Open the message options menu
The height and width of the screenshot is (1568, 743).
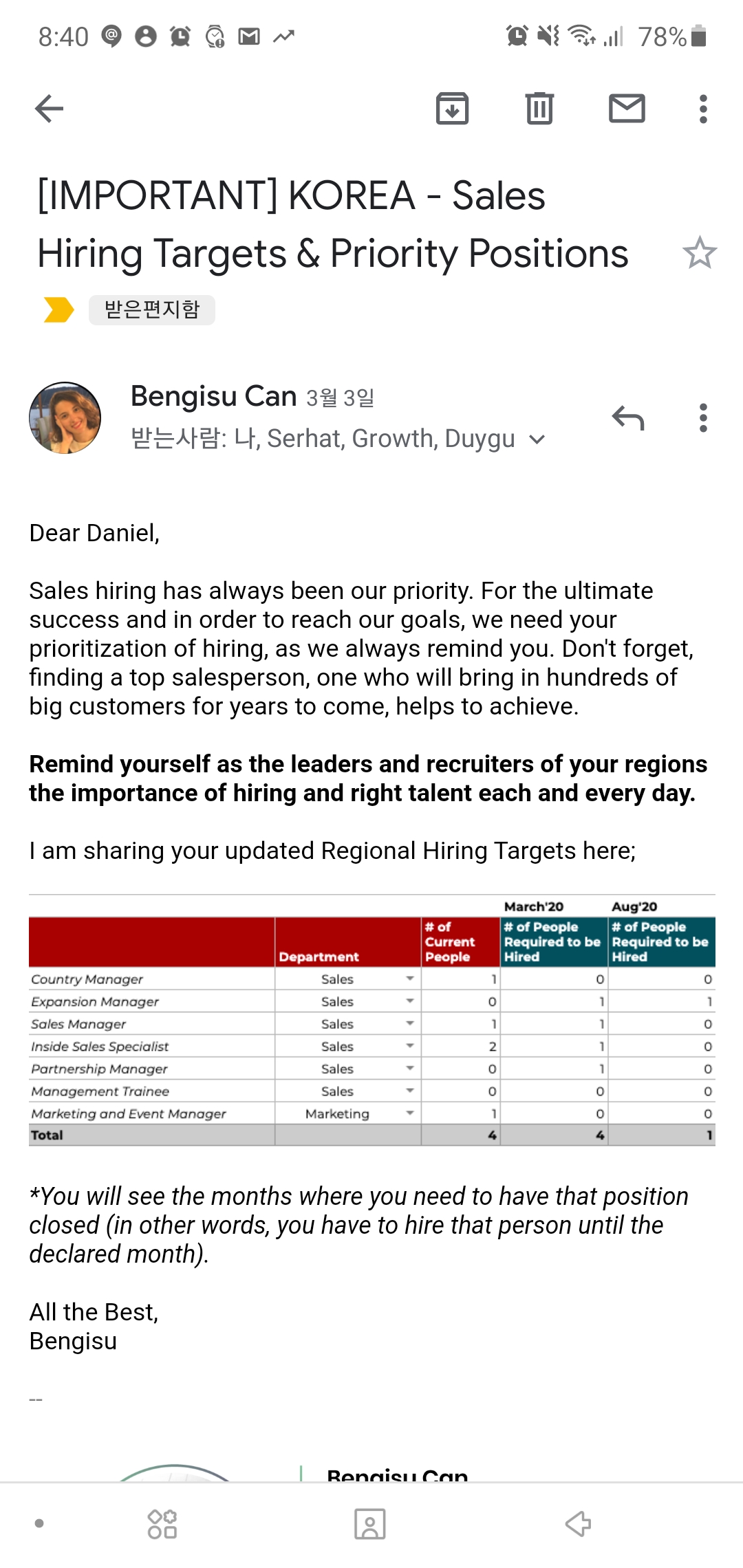tap(702, 417)
